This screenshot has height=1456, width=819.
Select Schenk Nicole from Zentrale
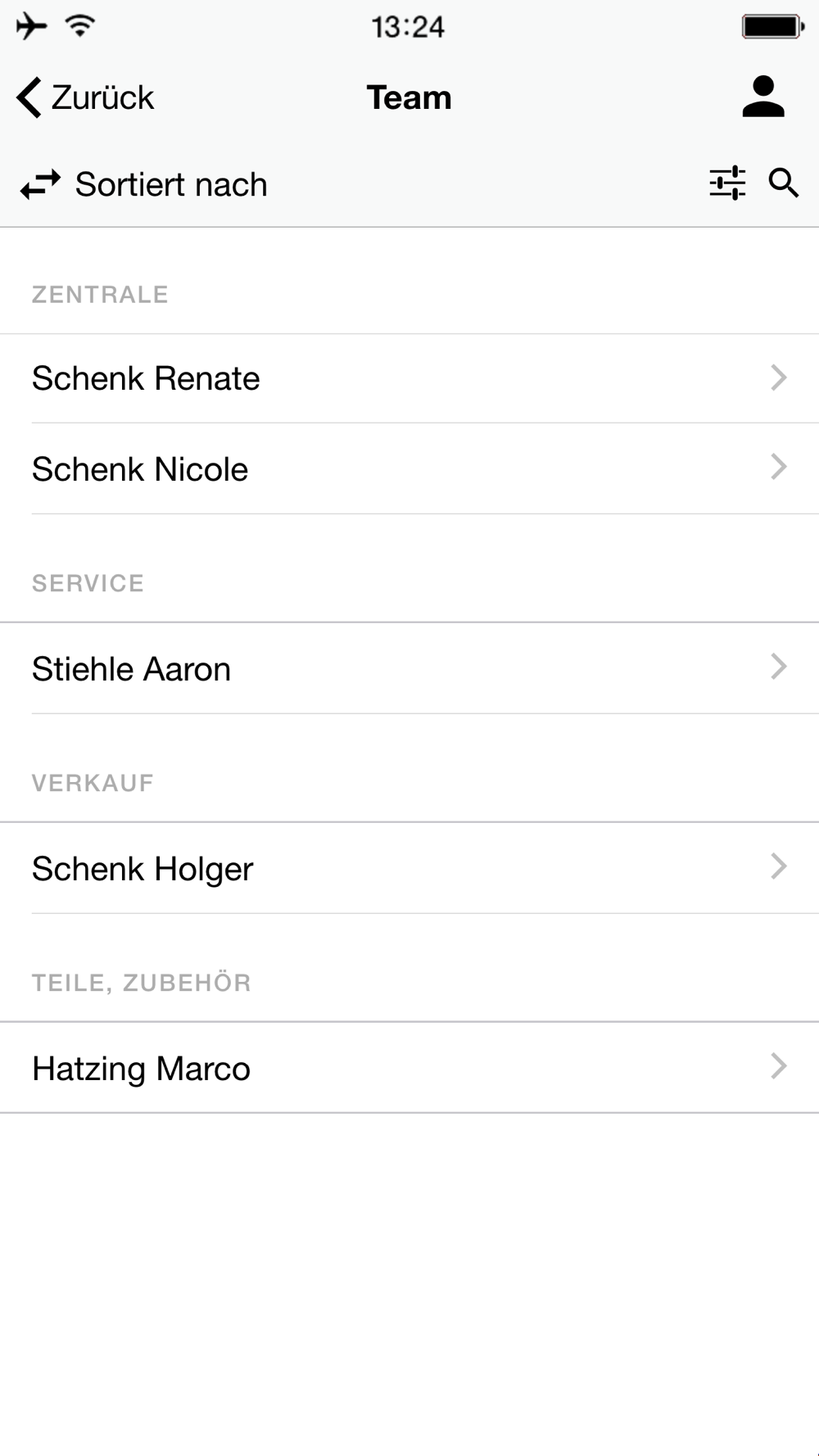click(x=409, y=469)
